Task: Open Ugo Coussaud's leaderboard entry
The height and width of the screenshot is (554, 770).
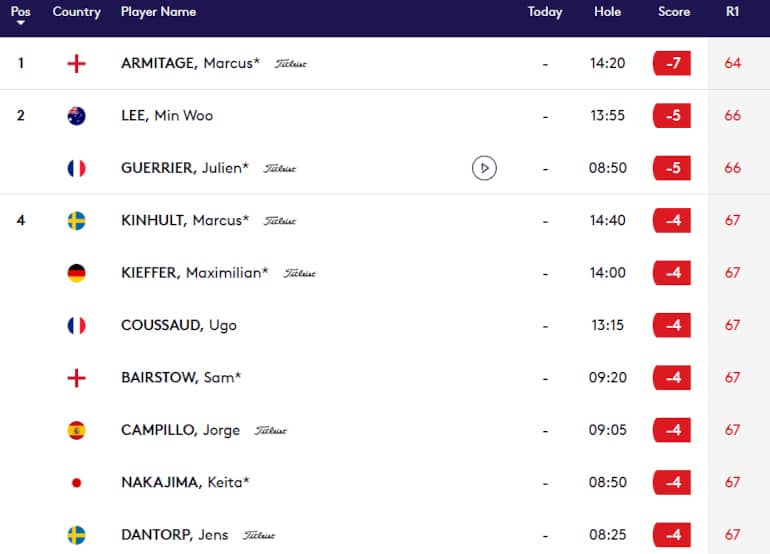Action: pos(178,325)
